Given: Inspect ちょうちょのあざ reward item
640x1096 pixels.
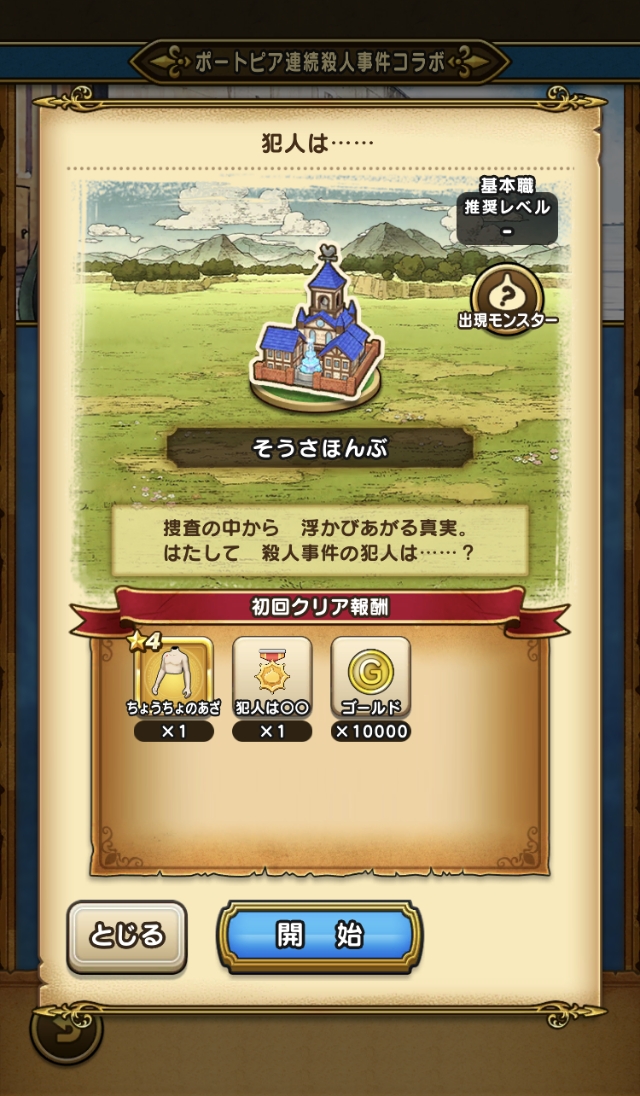Looking at the screenshot, I should click(173, 688).
